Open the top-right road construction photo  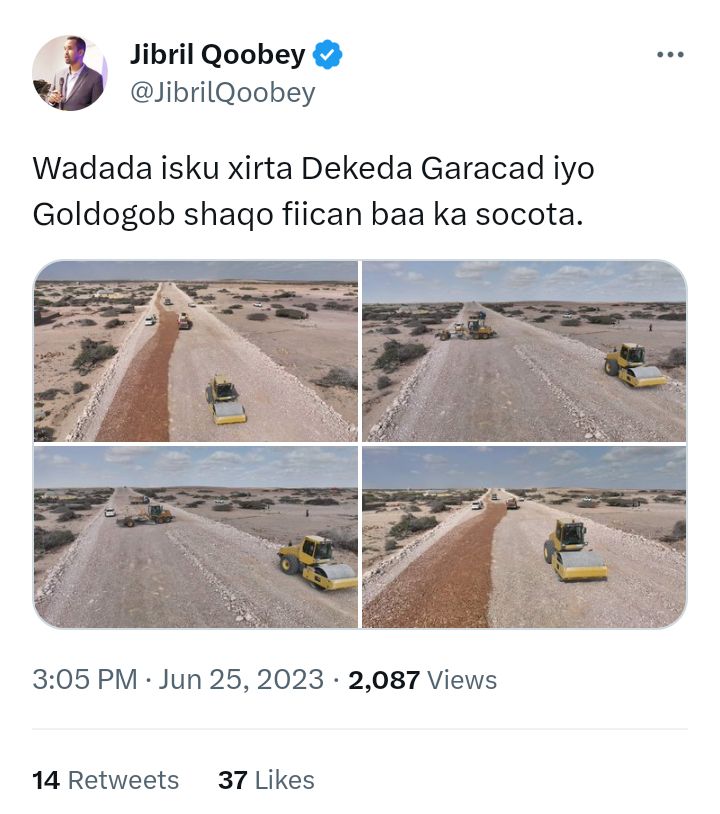click(x=524, y=351)
